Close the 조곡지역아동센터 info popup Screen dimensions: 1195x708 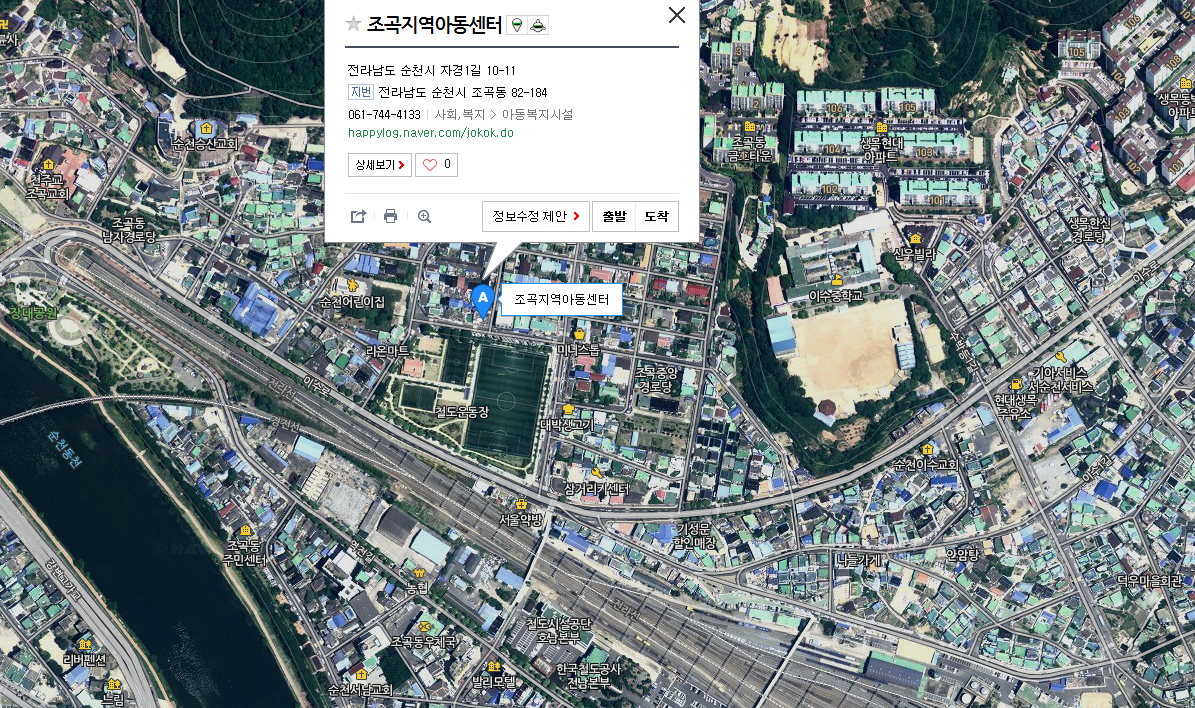(677, 14)
